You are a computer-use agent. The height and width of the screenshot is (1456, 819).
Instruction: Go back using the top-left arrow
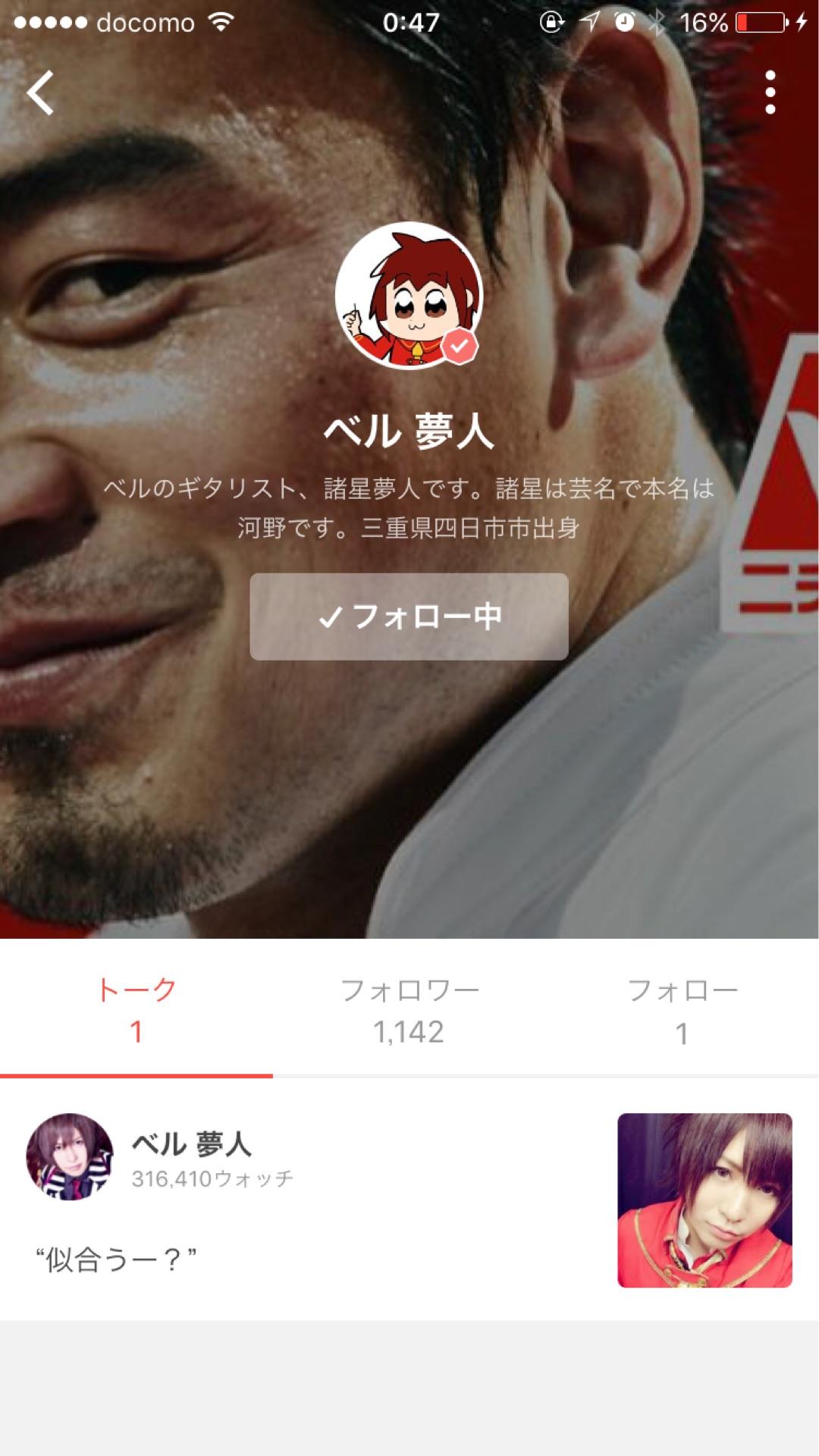click(x=41, y=93)
